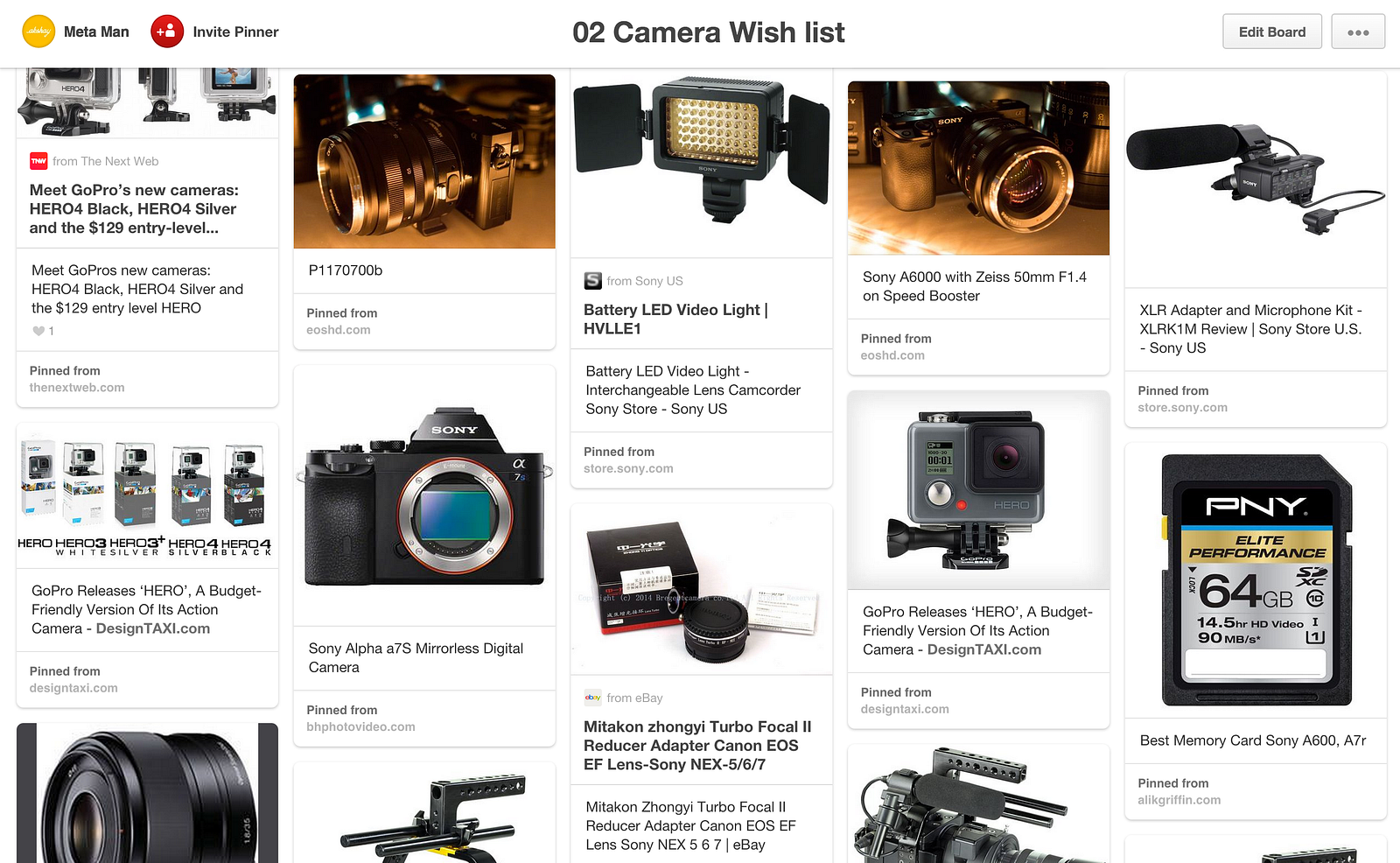
Task: Visit the bhphotovideo.com source link
Action: [360, 726]
